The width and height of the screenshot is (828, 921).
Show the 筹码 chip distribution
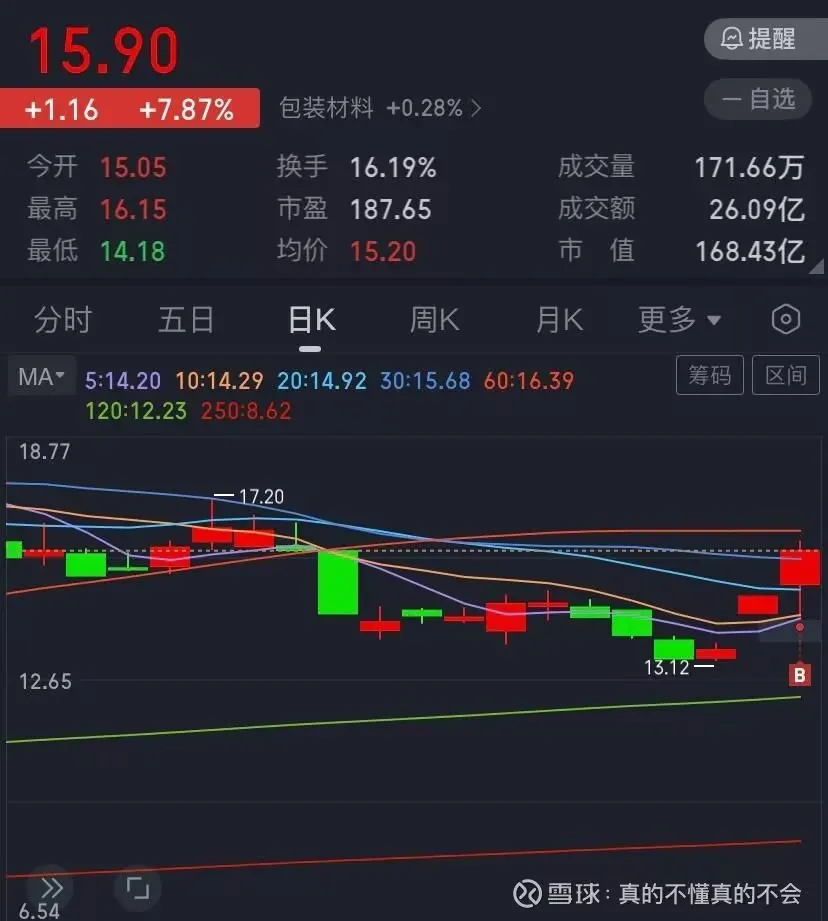709,375
